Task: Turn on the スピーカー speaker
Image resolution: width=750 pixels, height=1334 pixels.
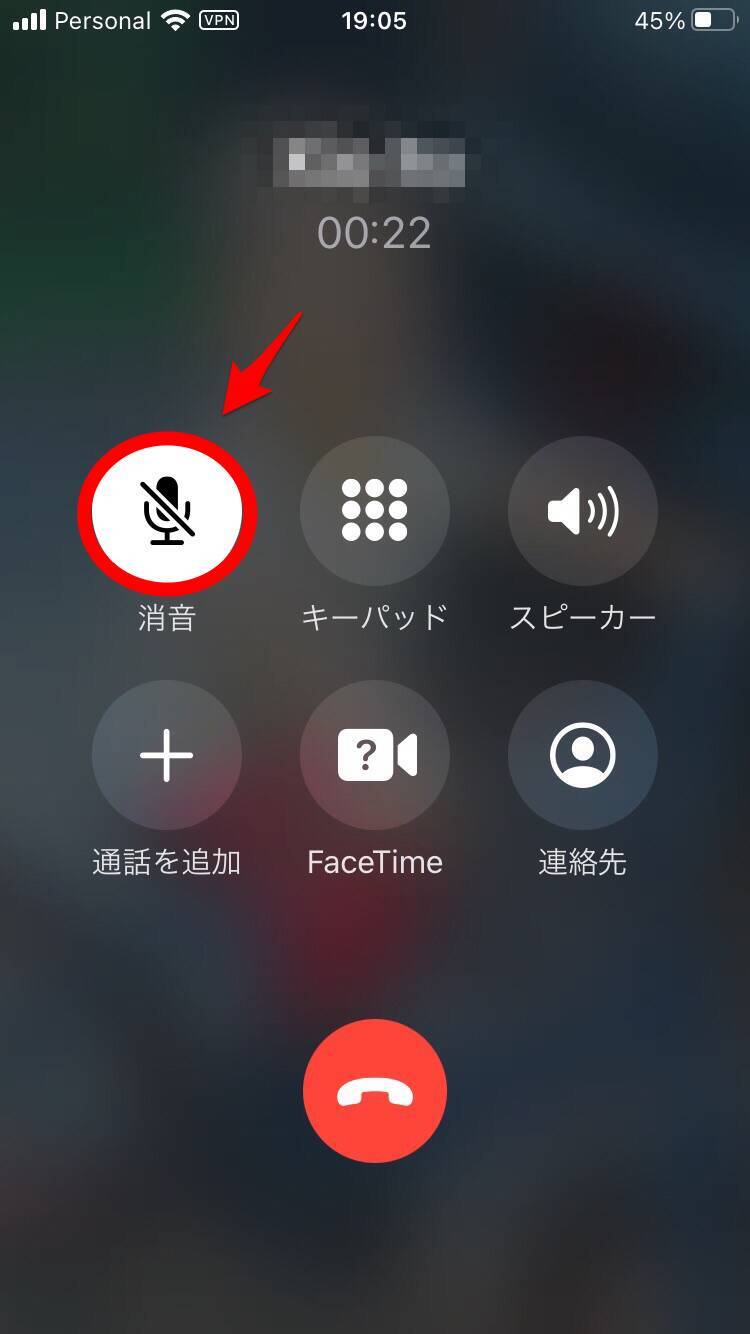Action: (583, 511)
